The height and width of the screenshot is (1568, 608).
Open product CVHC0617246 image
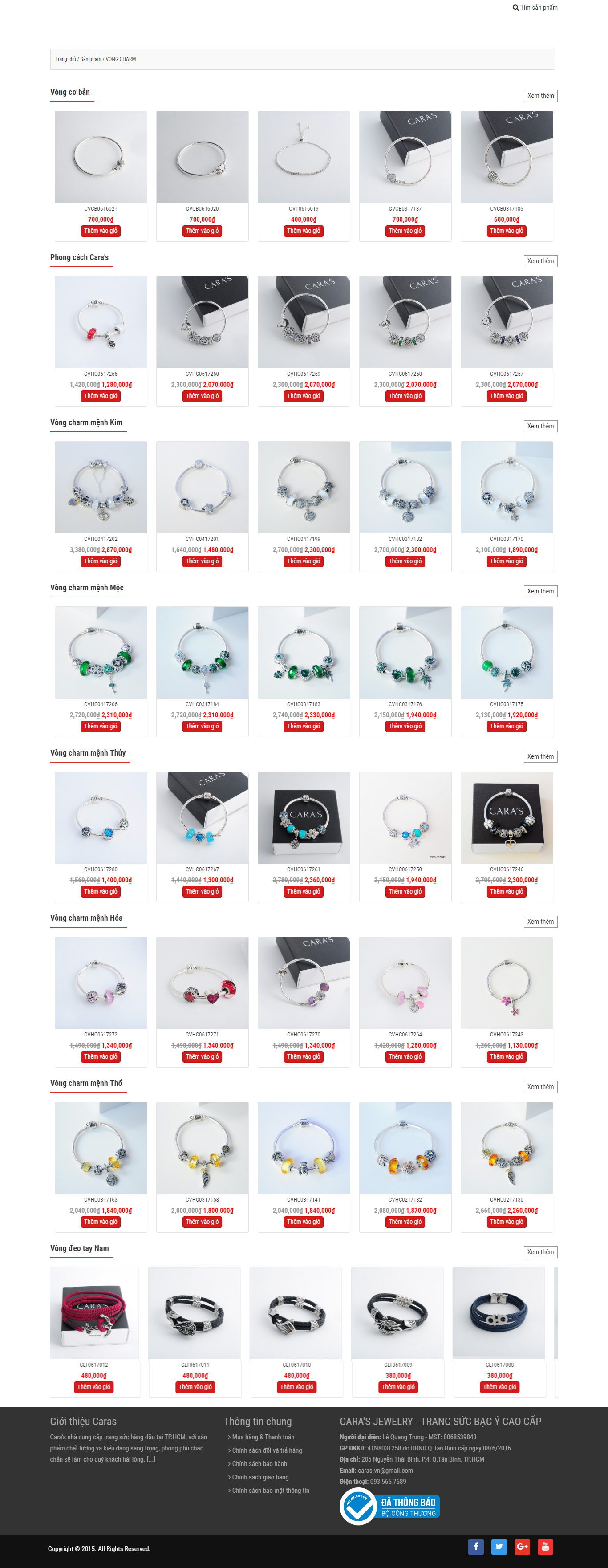click(x=507, y=817)
